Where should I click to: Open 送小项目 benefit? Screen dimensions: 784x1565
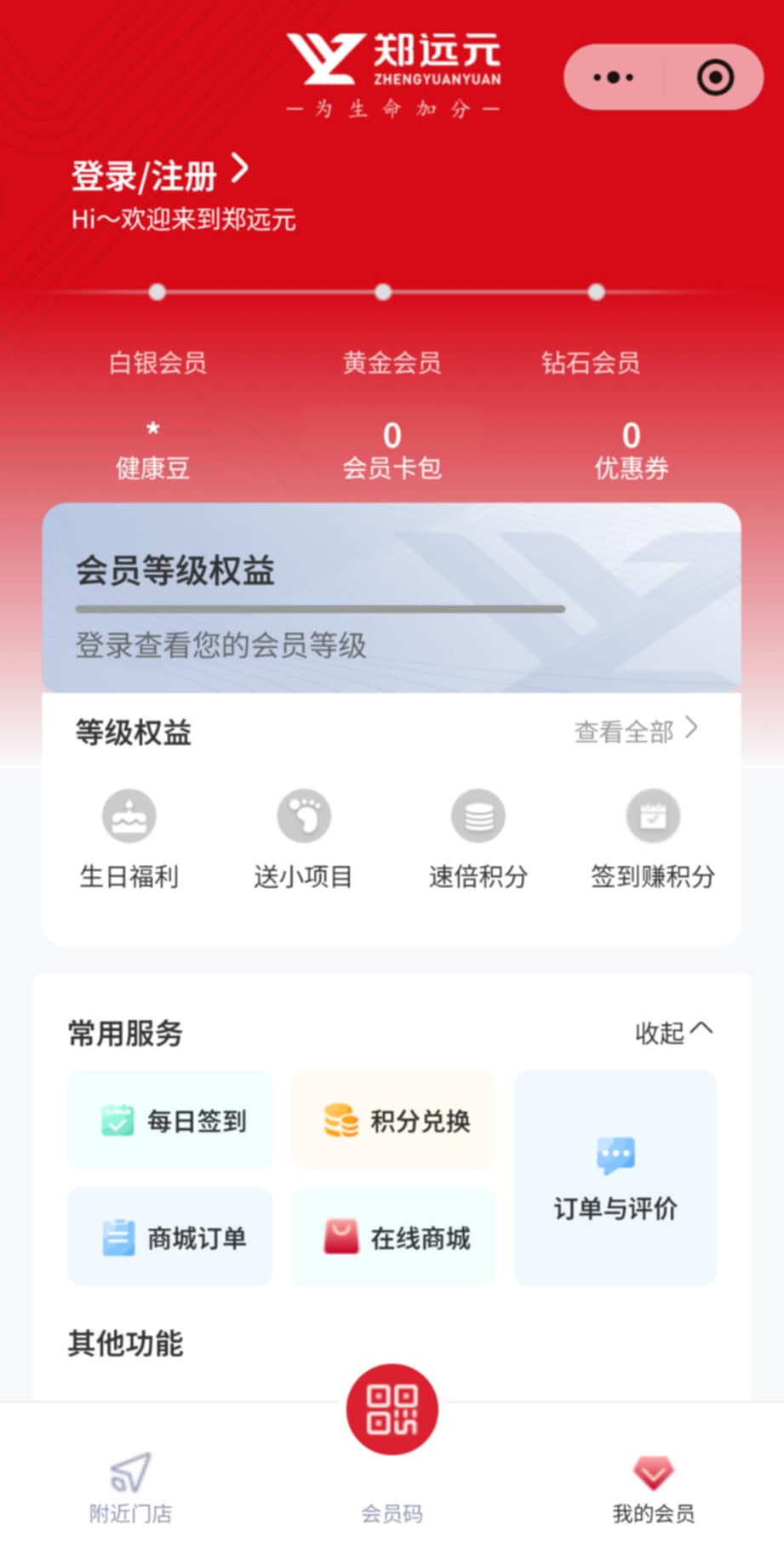pyautogui.click(x=304, y=839)
